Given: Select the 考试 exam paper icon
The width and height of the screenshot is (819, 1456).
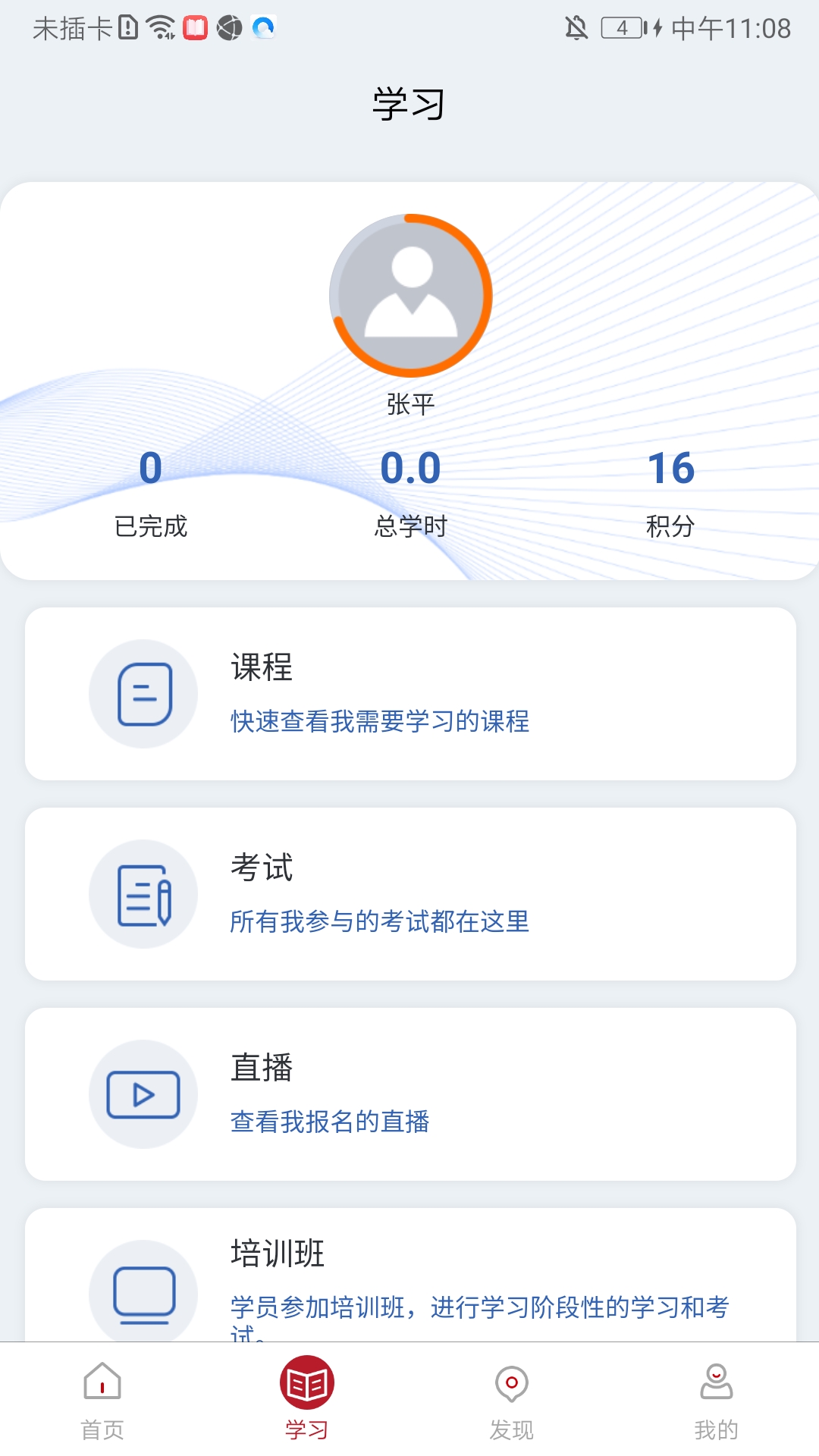Looking at the screenshot, I should (x=143, y=895).
